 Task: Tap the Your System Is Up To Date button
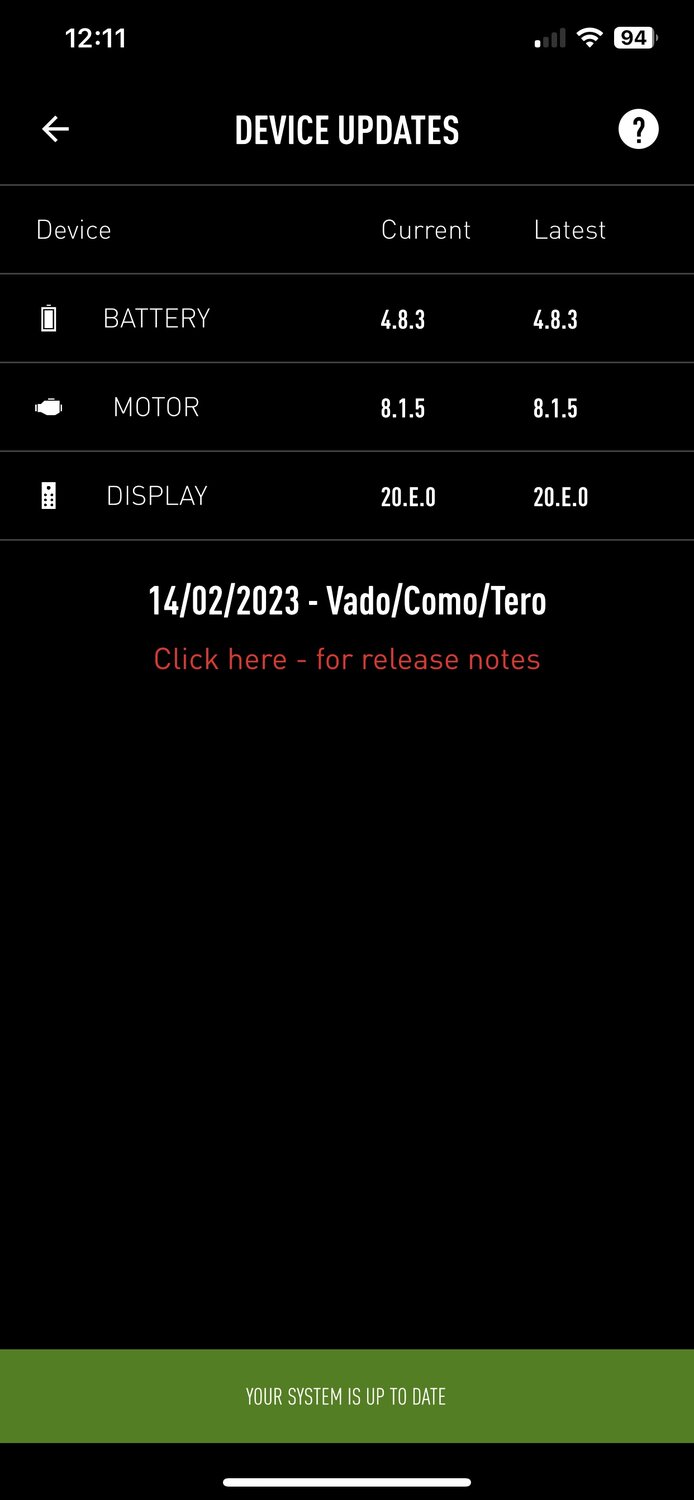(x=347, y=1396)
